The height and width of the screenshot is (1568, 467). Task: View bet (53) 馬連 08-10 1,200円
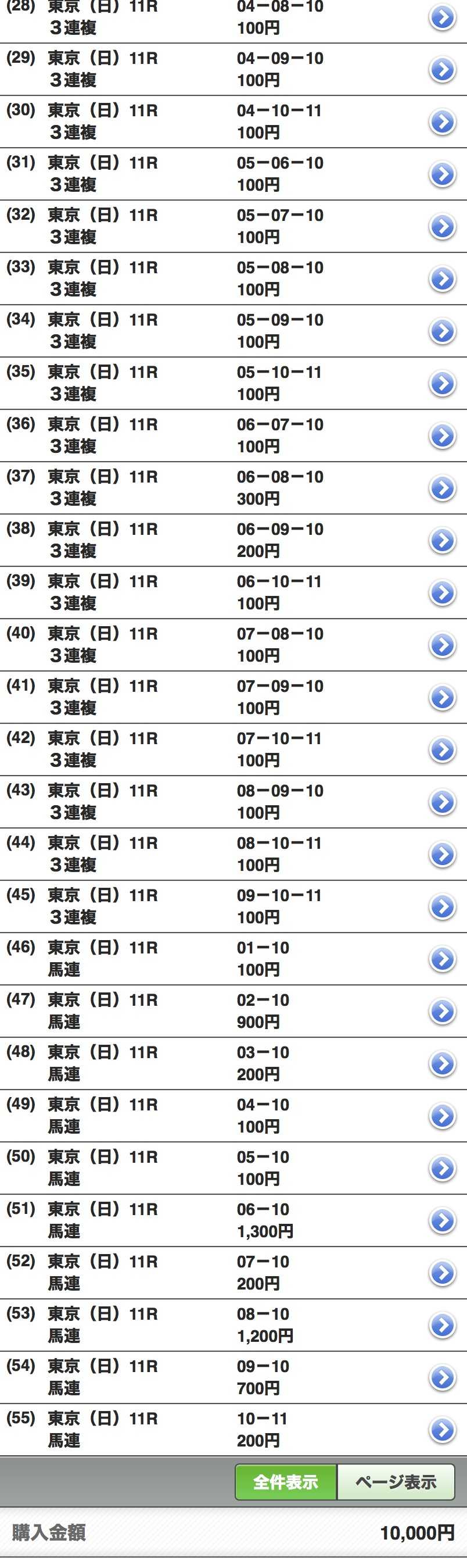442,1326
